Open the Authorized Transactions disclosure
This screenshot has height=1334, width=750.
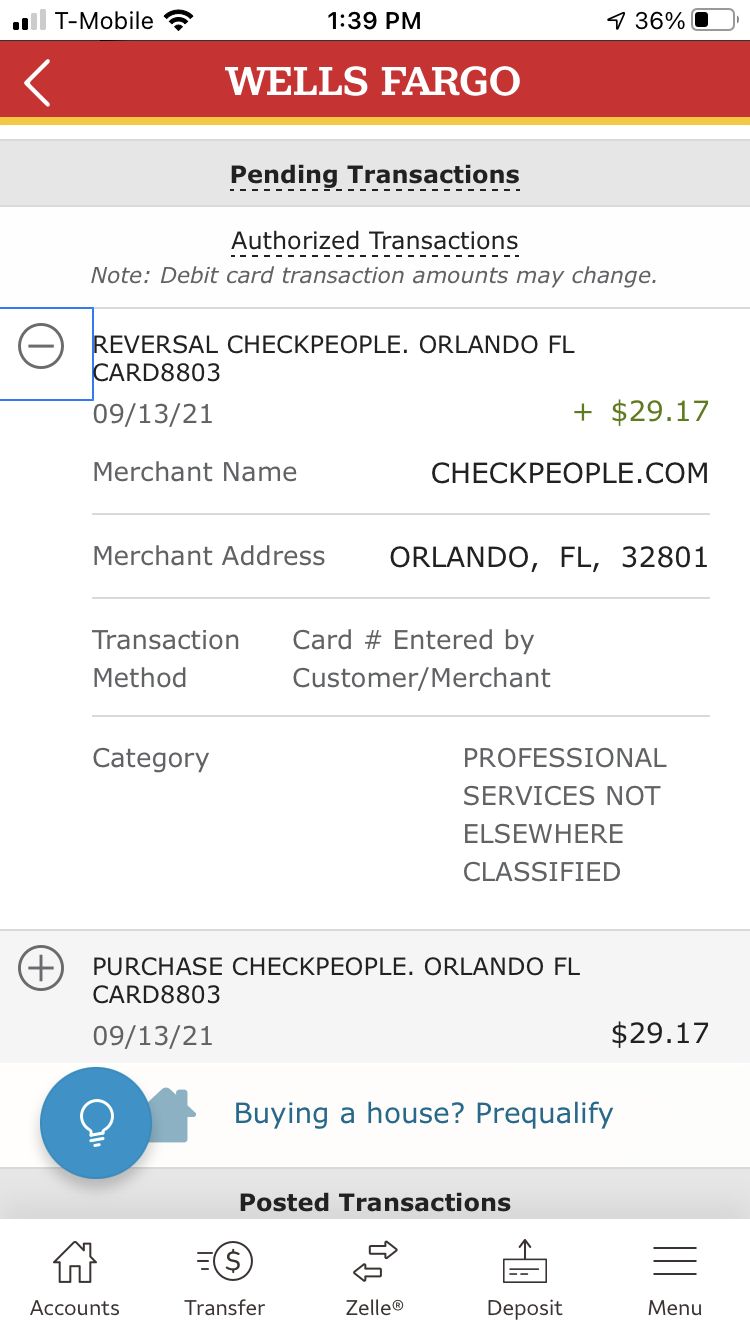pyautogui.click(x=374, y=240)
